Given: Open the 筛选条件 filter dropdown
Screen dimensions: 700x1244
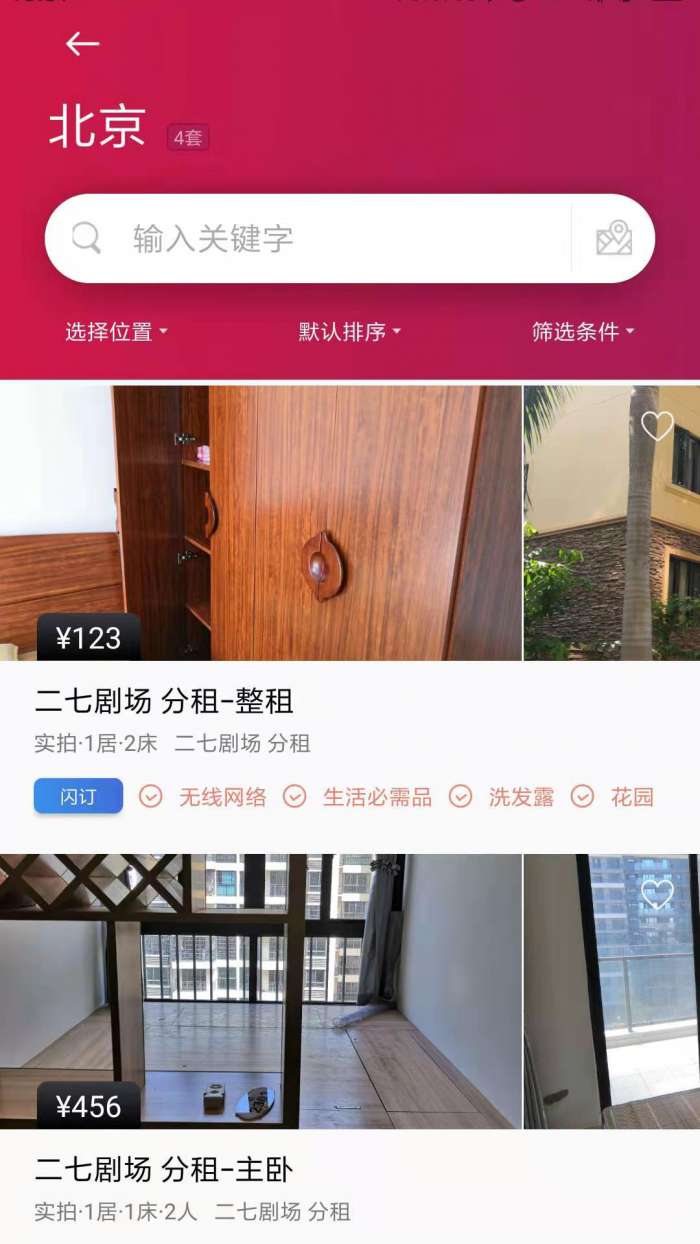Looking at the screenshot, I should 583,332.
